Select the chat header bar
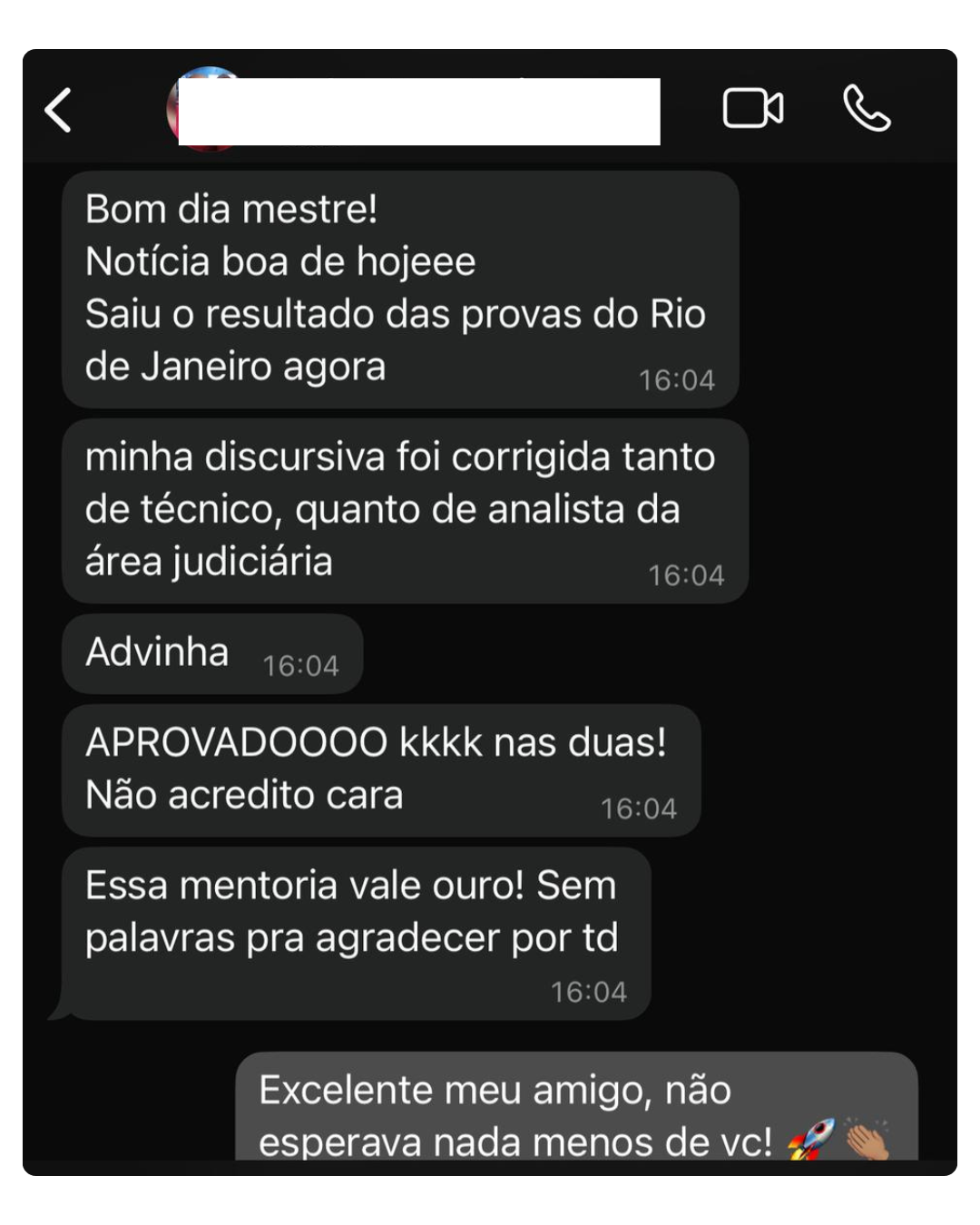Screen dimensions: 980x1225 pos(490,109)
